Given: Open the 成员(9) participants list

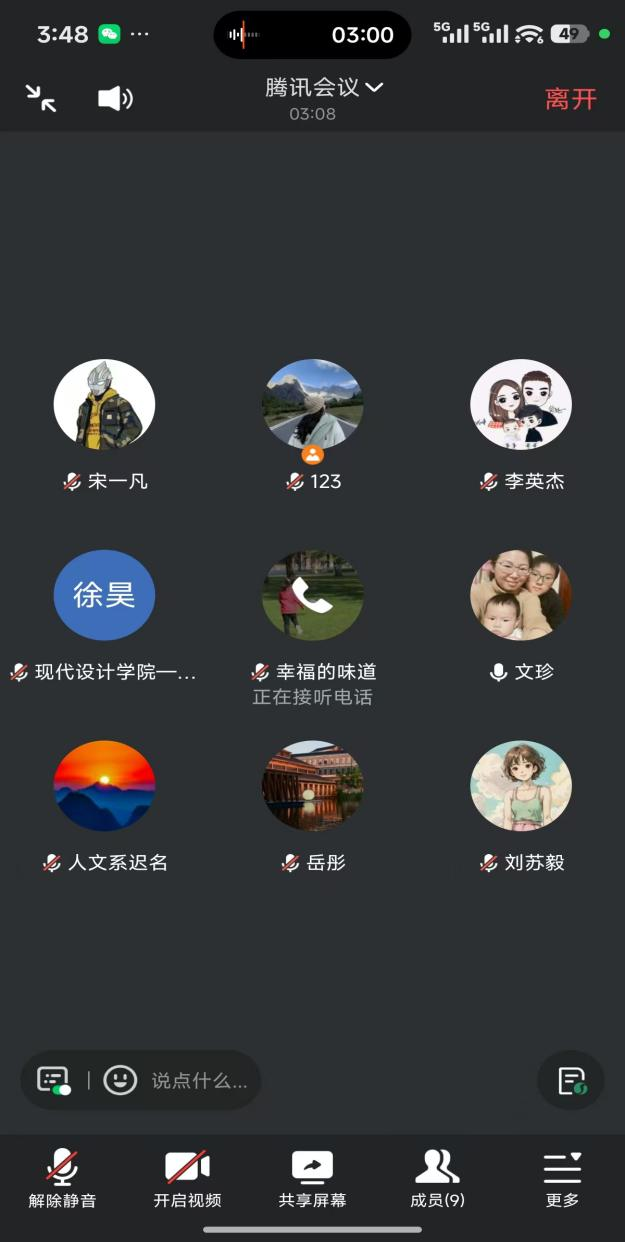Looking at the screenshot, I should [x=437, y=1178].
